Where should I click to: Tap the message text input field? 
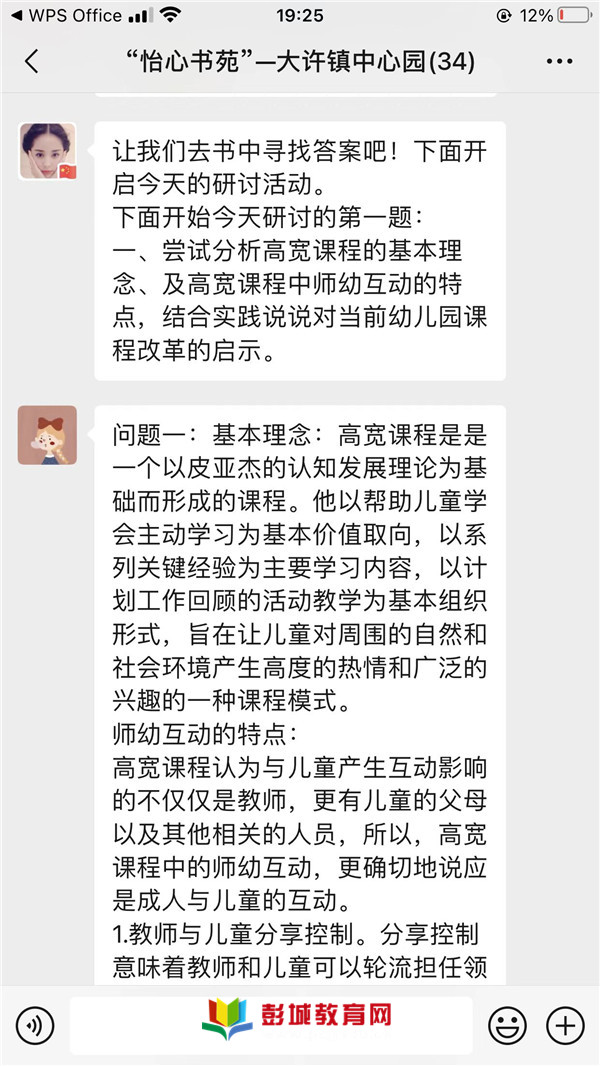270,1025
